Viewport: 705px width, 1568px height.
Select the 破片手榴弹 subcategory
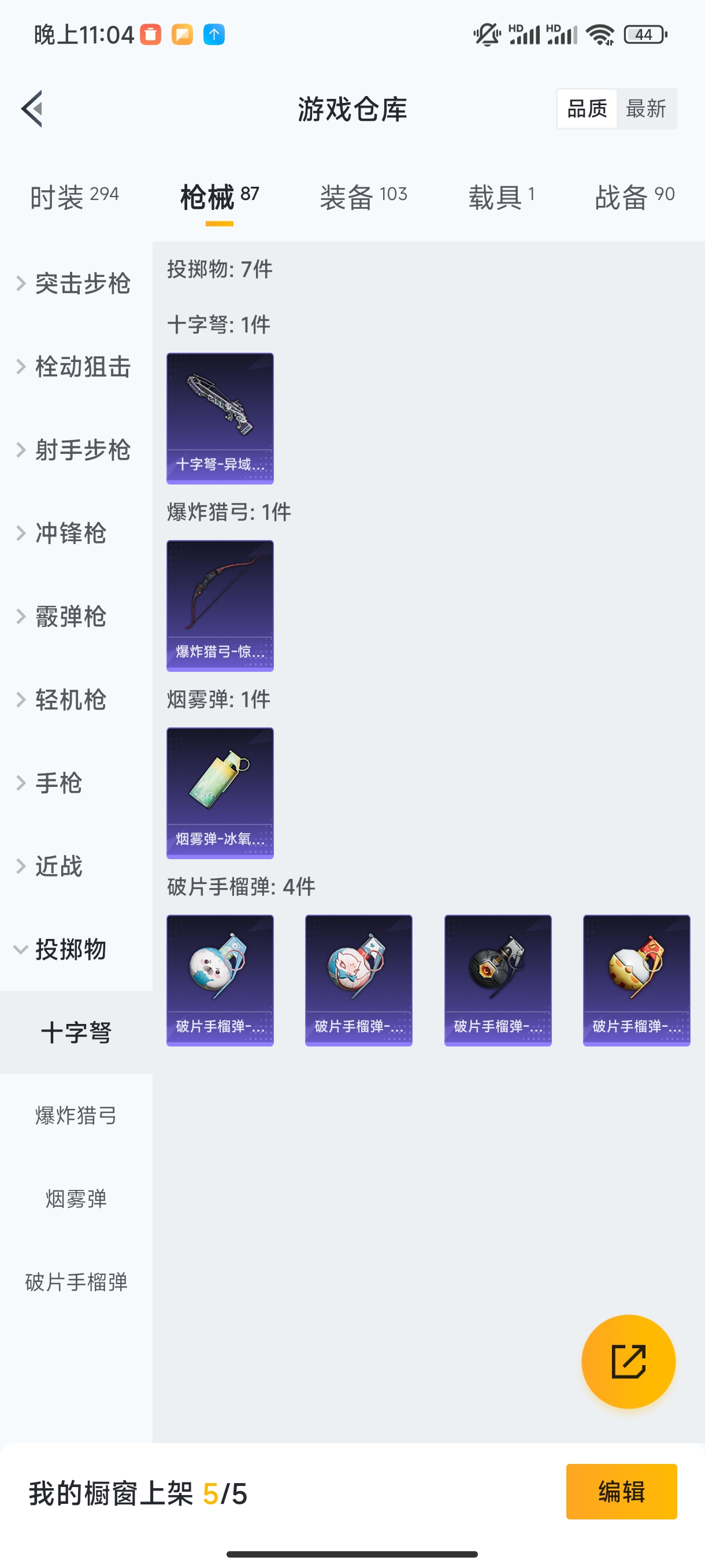coord(76,1282)
